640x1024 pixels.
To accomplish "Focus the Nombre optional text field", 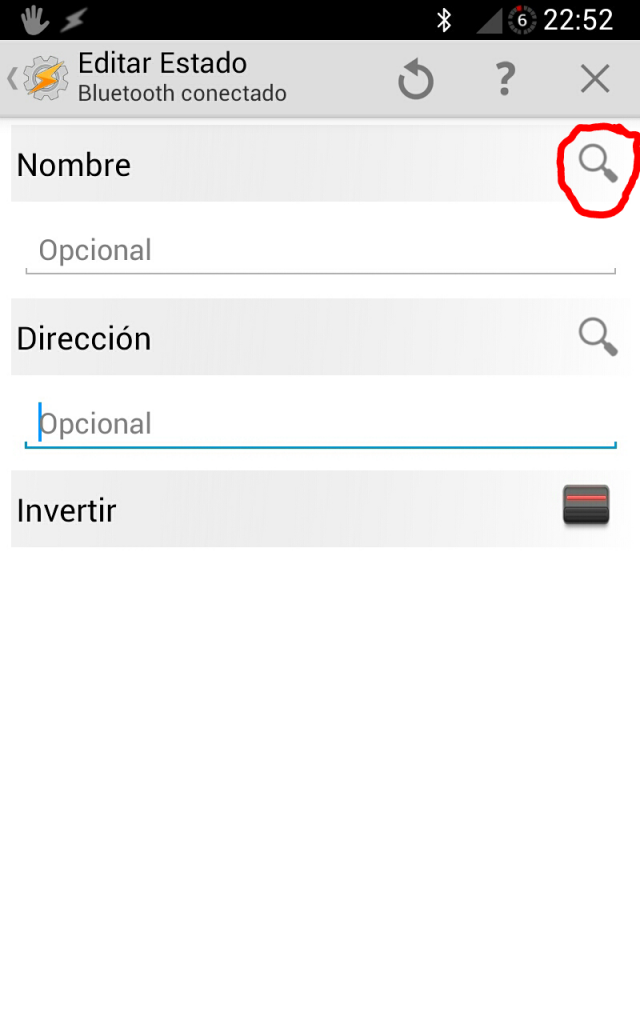I will 320,250.
